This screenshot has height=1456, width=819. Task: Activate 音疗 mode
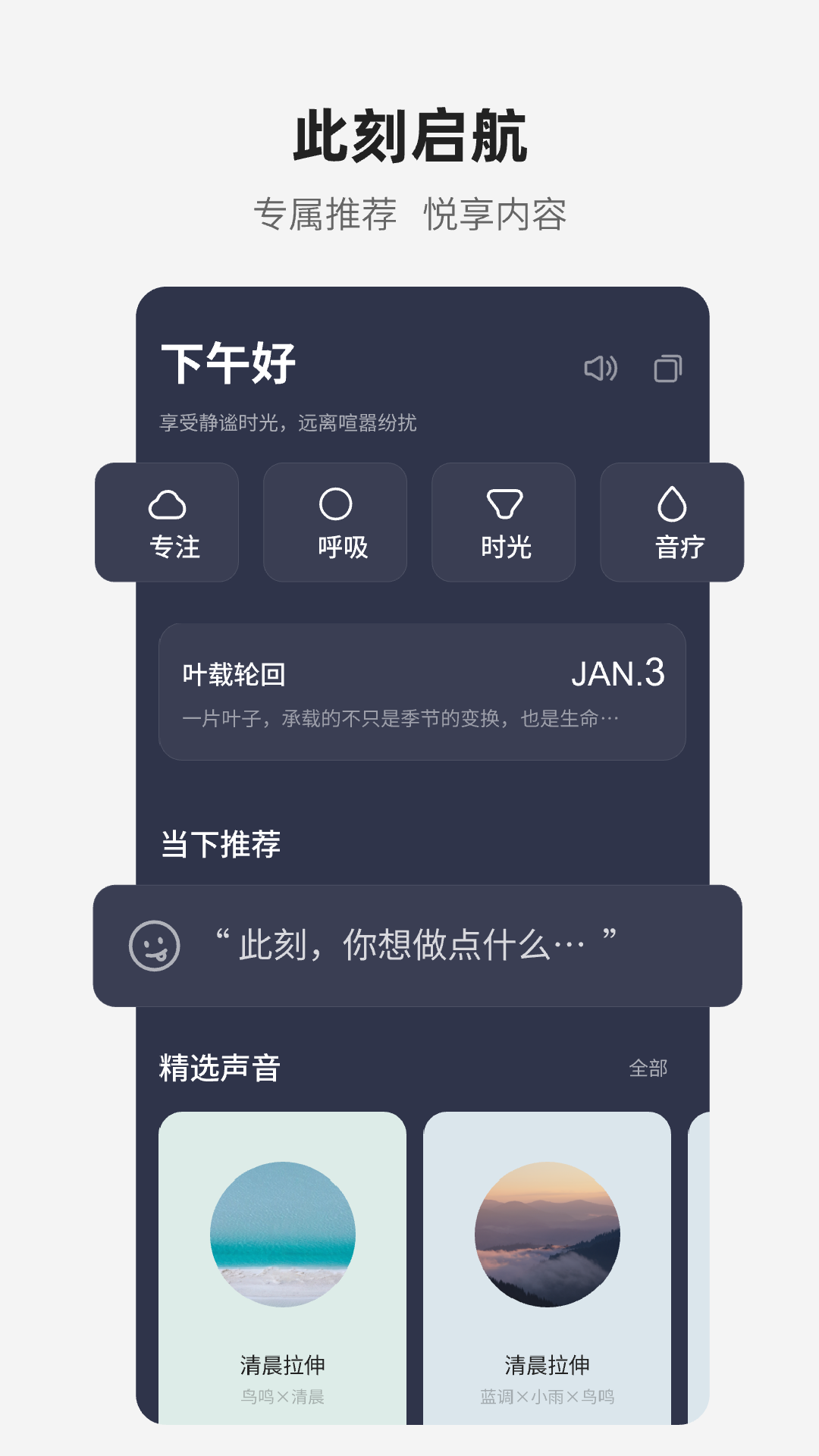[673, 521]
